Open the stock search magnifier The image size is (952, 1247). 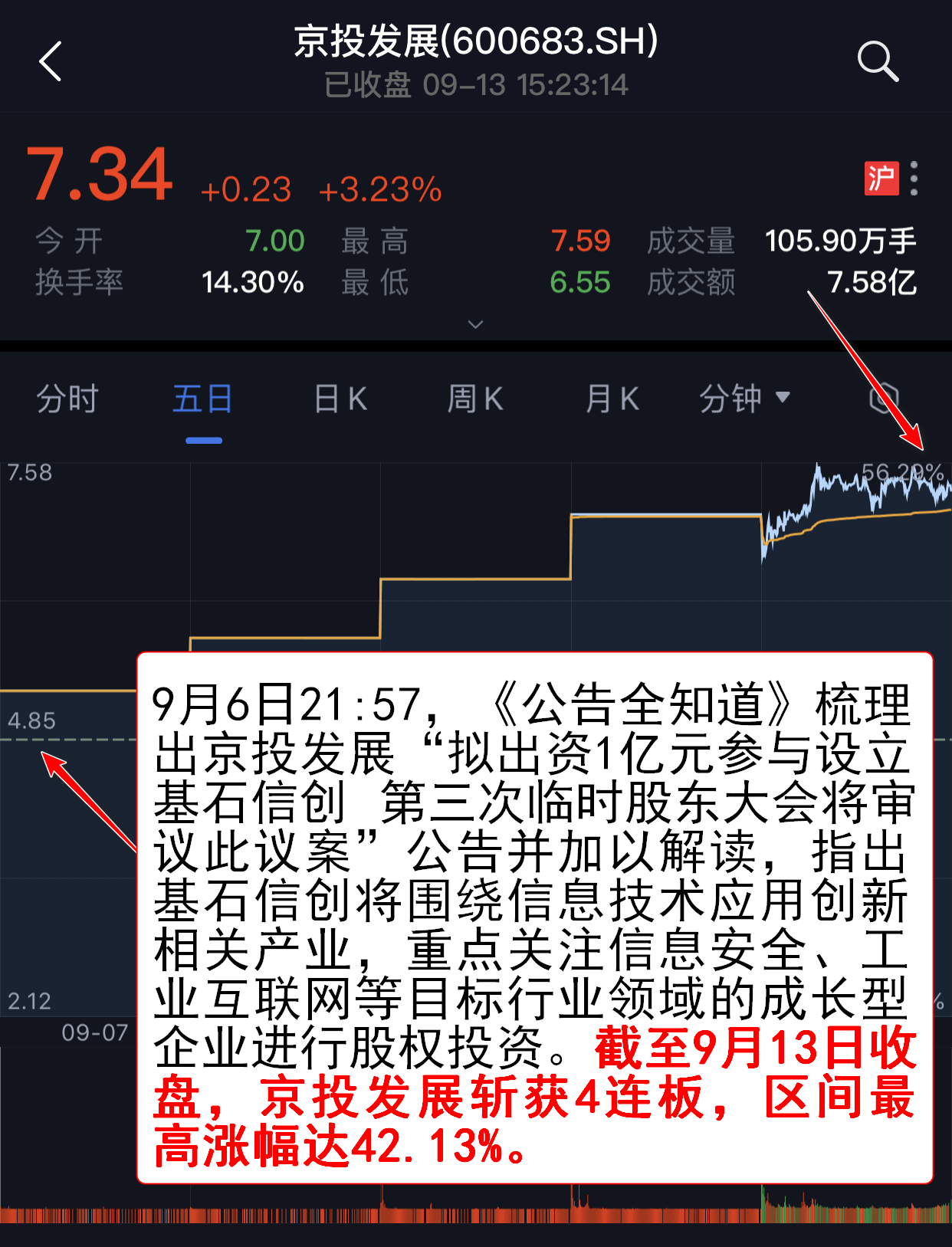point(877,61)
